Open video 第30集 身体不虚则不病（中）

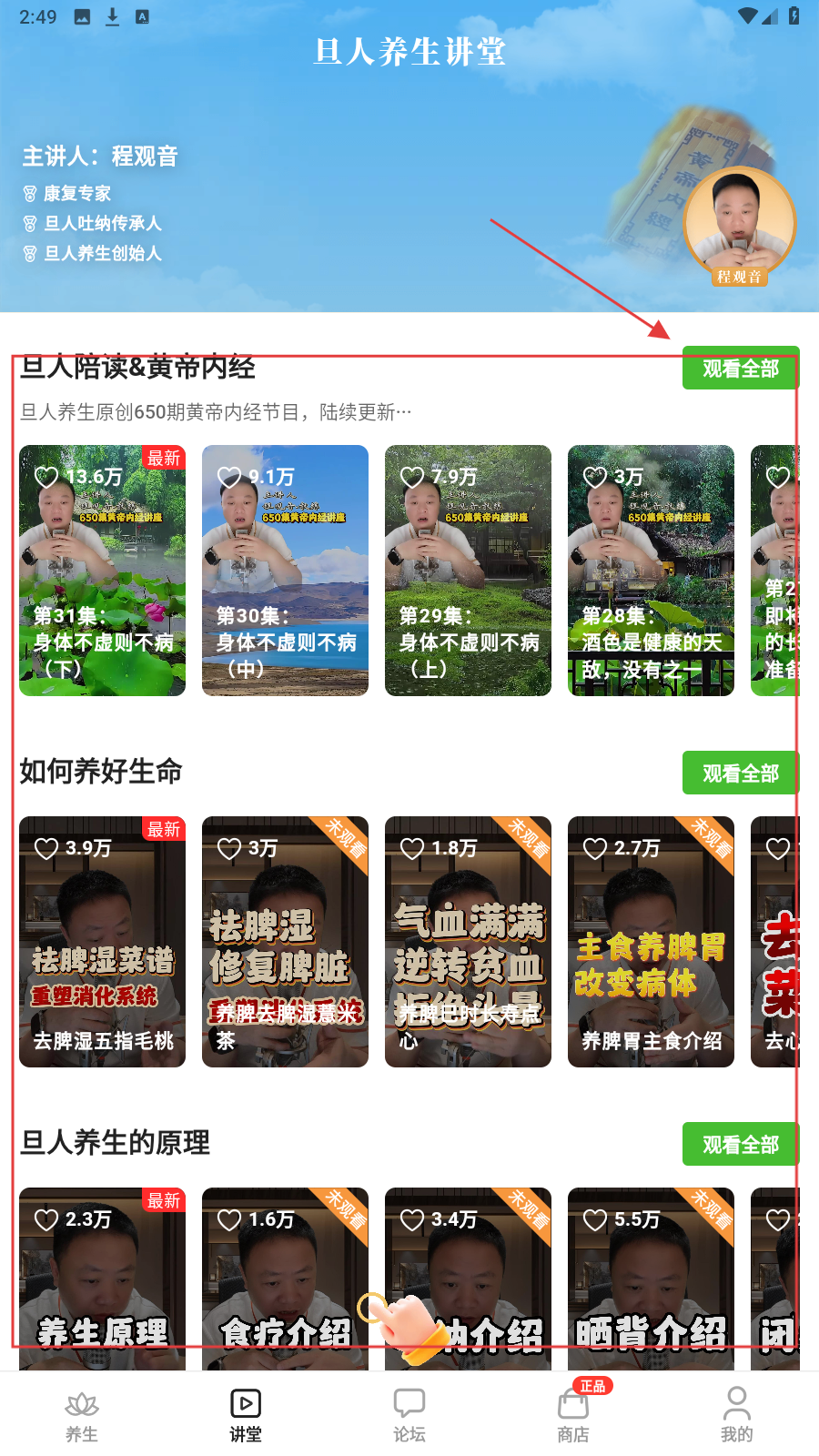tap(285, 582)
